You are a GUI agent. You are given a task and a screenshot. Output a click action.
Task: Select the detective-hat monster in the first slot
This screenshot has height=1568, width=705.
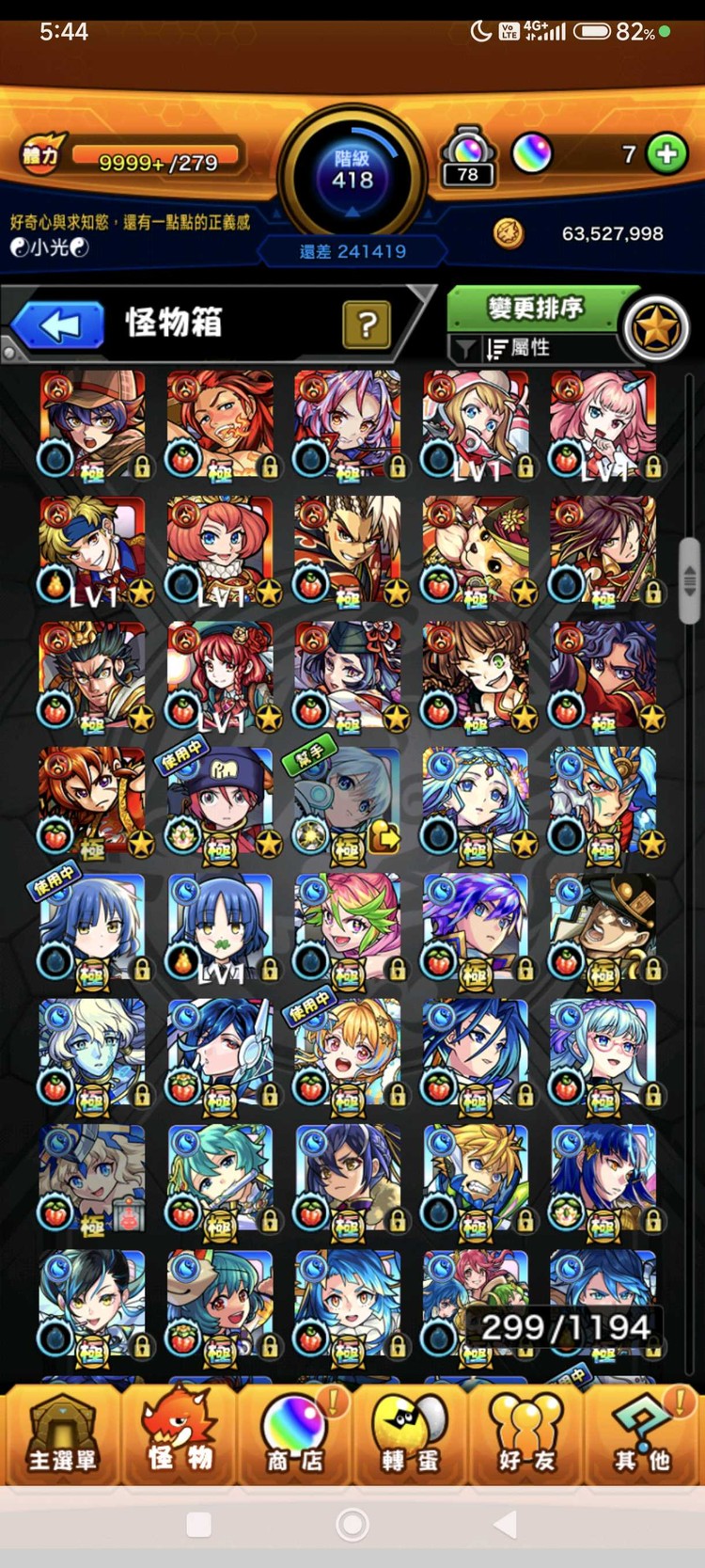coord(92,423)
